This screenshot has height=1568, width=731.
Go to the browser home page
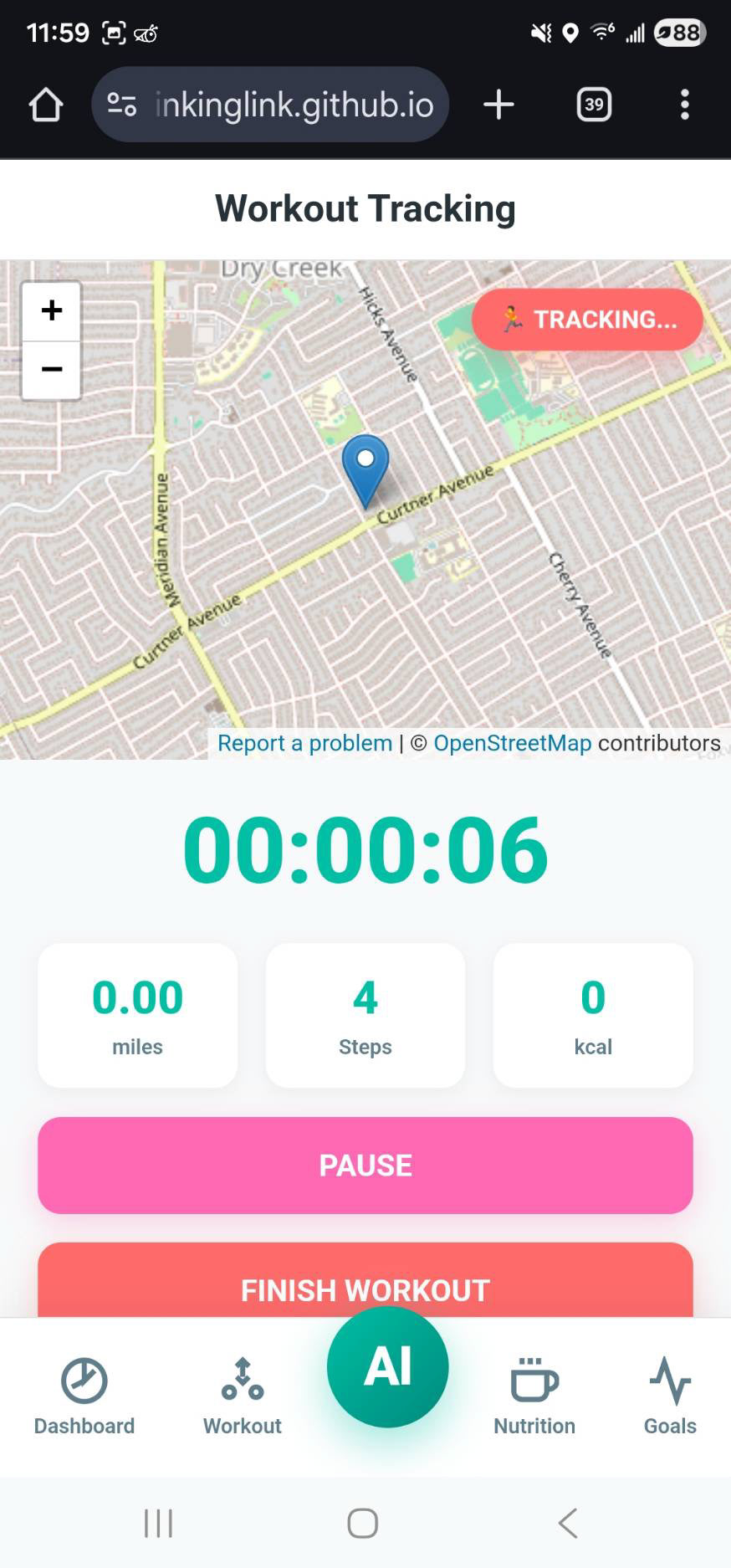point(46,105)
